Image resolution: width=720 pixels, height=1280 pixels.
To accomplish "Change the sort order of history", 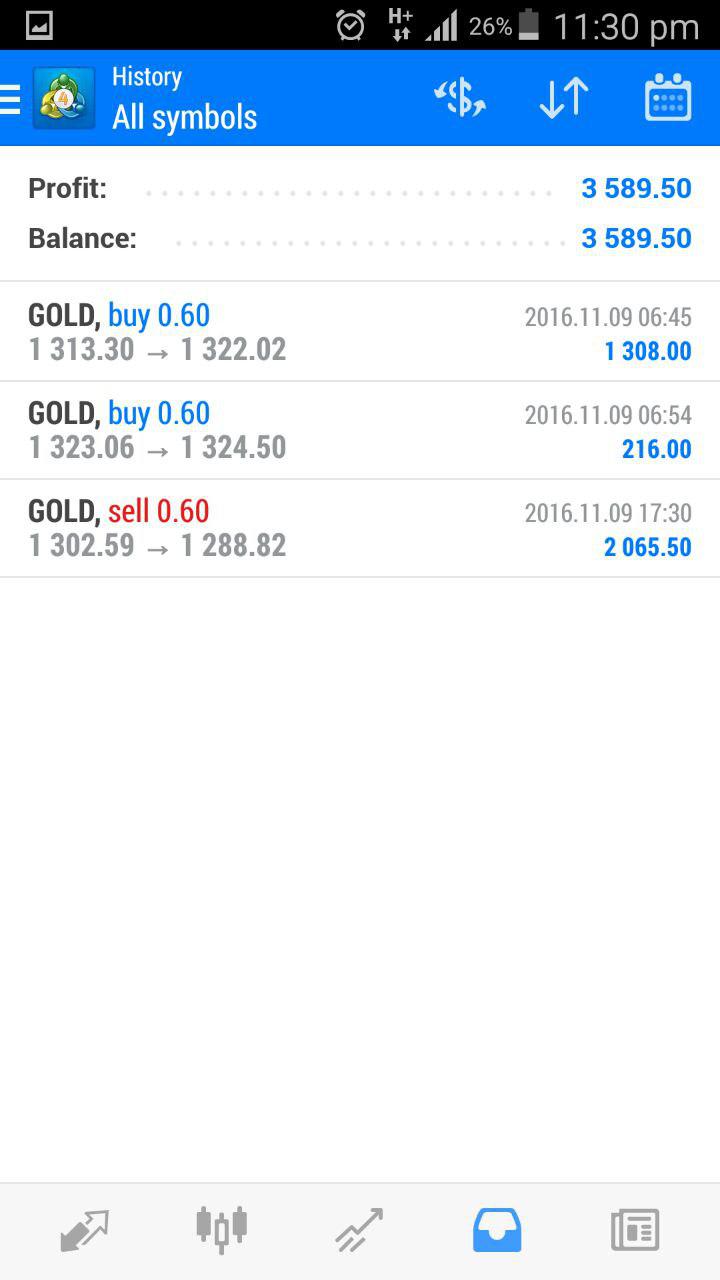I will (564, 98).
